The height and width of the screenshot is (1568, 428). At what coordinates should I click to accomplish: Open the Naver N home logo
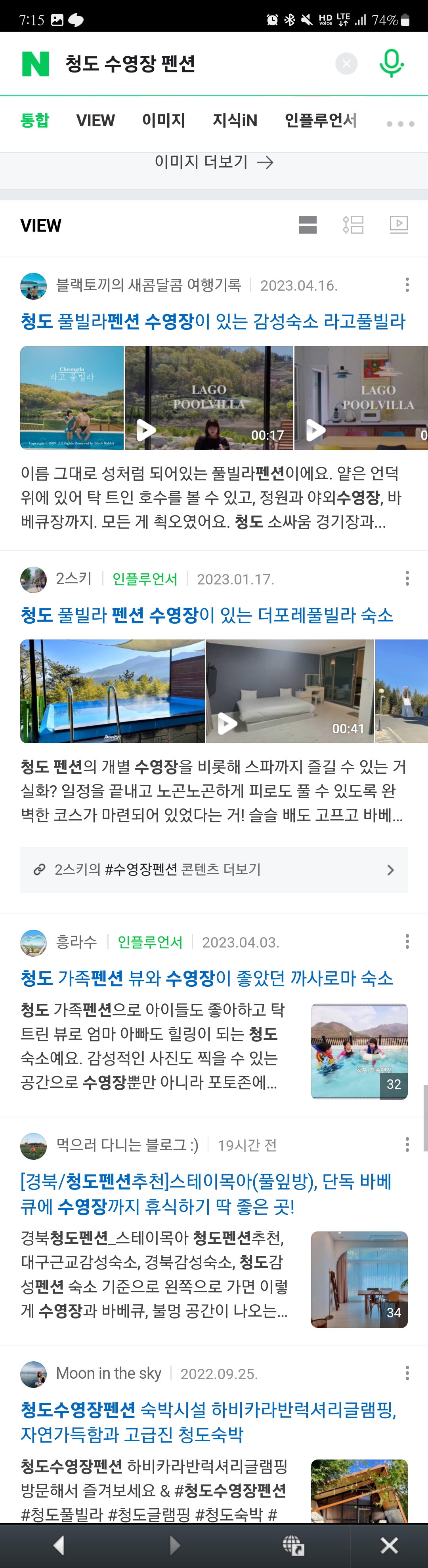click(x=35, y=63)
